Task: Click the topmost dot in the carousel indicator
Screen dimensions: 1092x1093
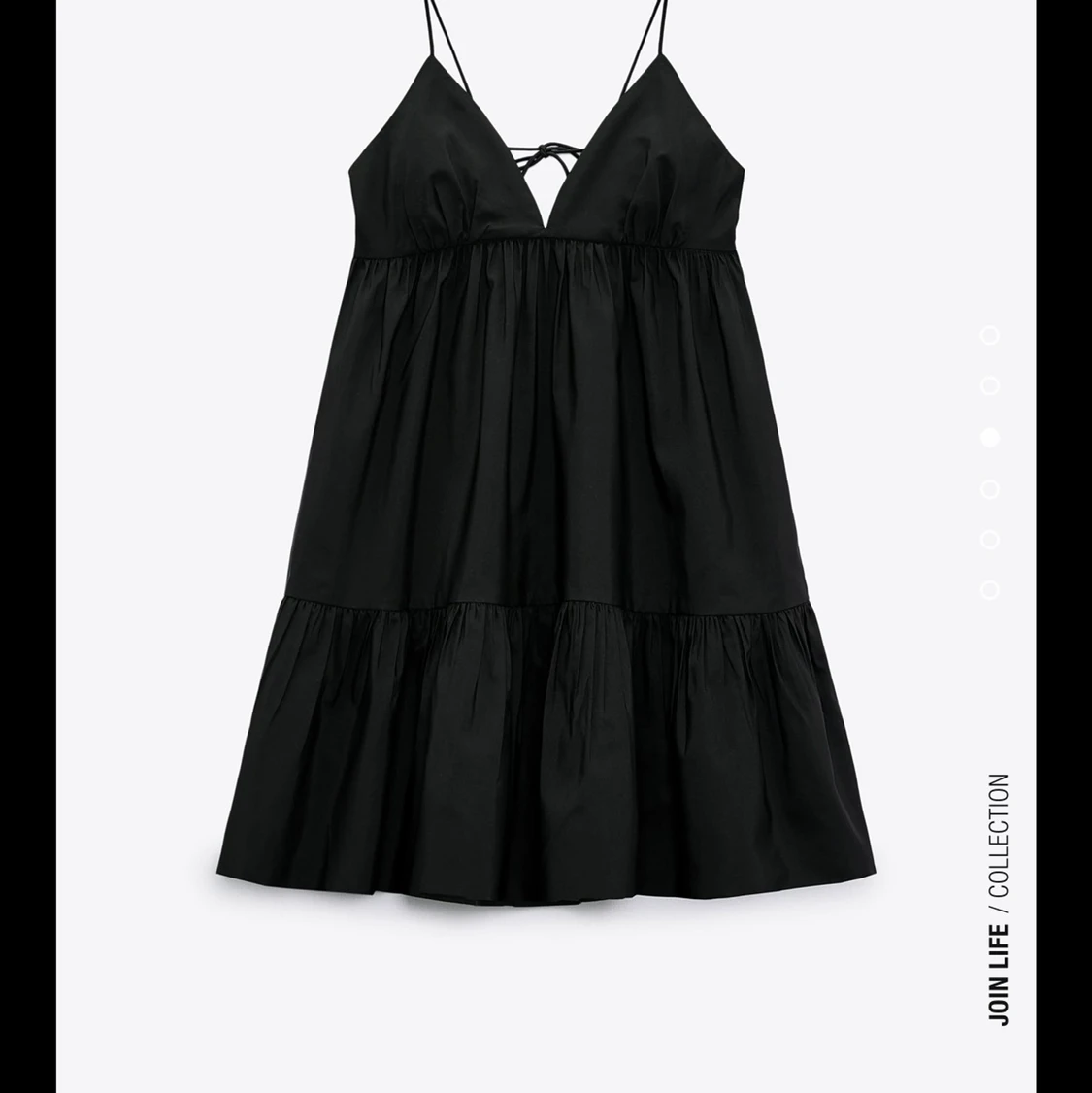Action: (x=990, y=335)
